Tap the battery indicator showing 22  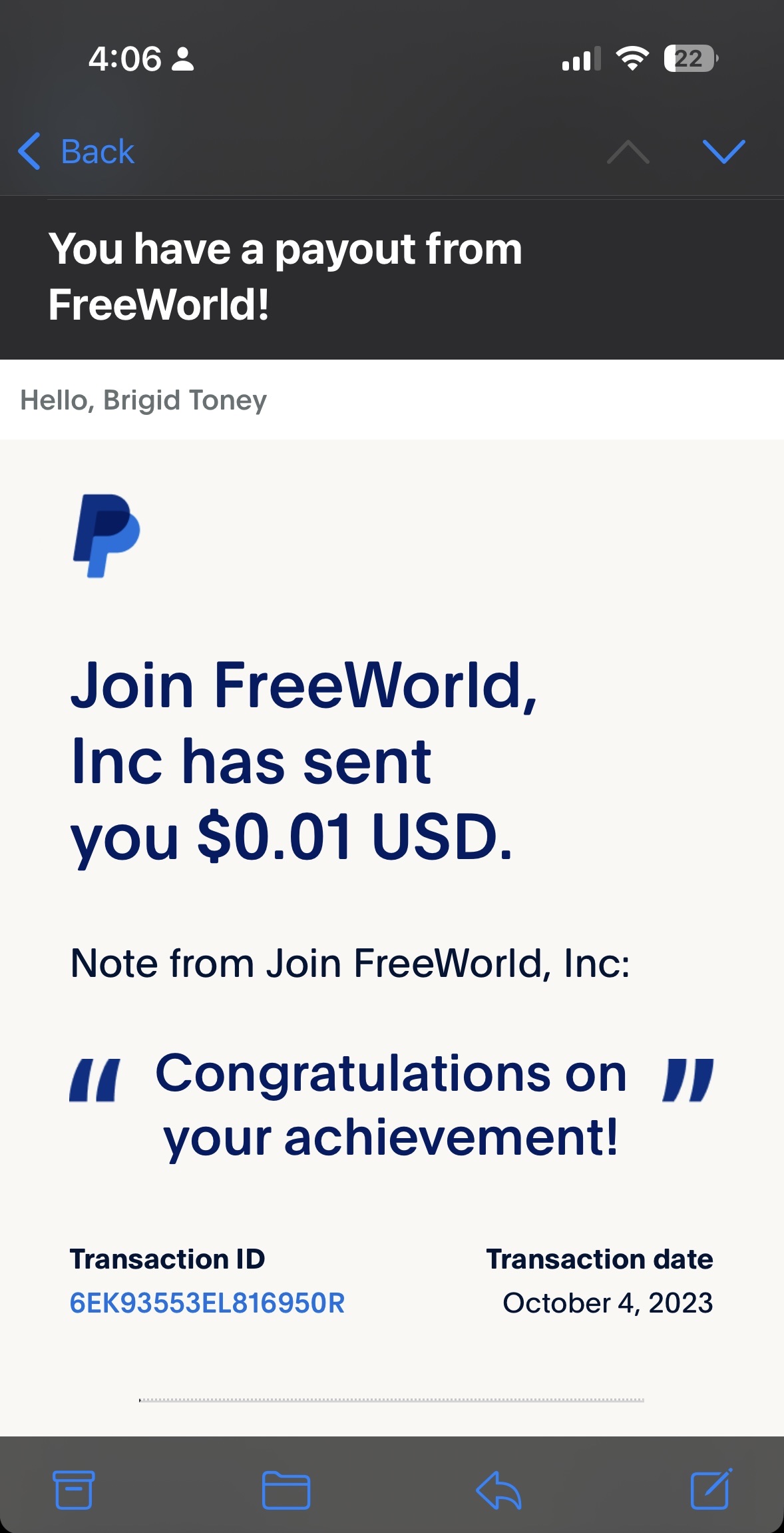coord(690,60)
